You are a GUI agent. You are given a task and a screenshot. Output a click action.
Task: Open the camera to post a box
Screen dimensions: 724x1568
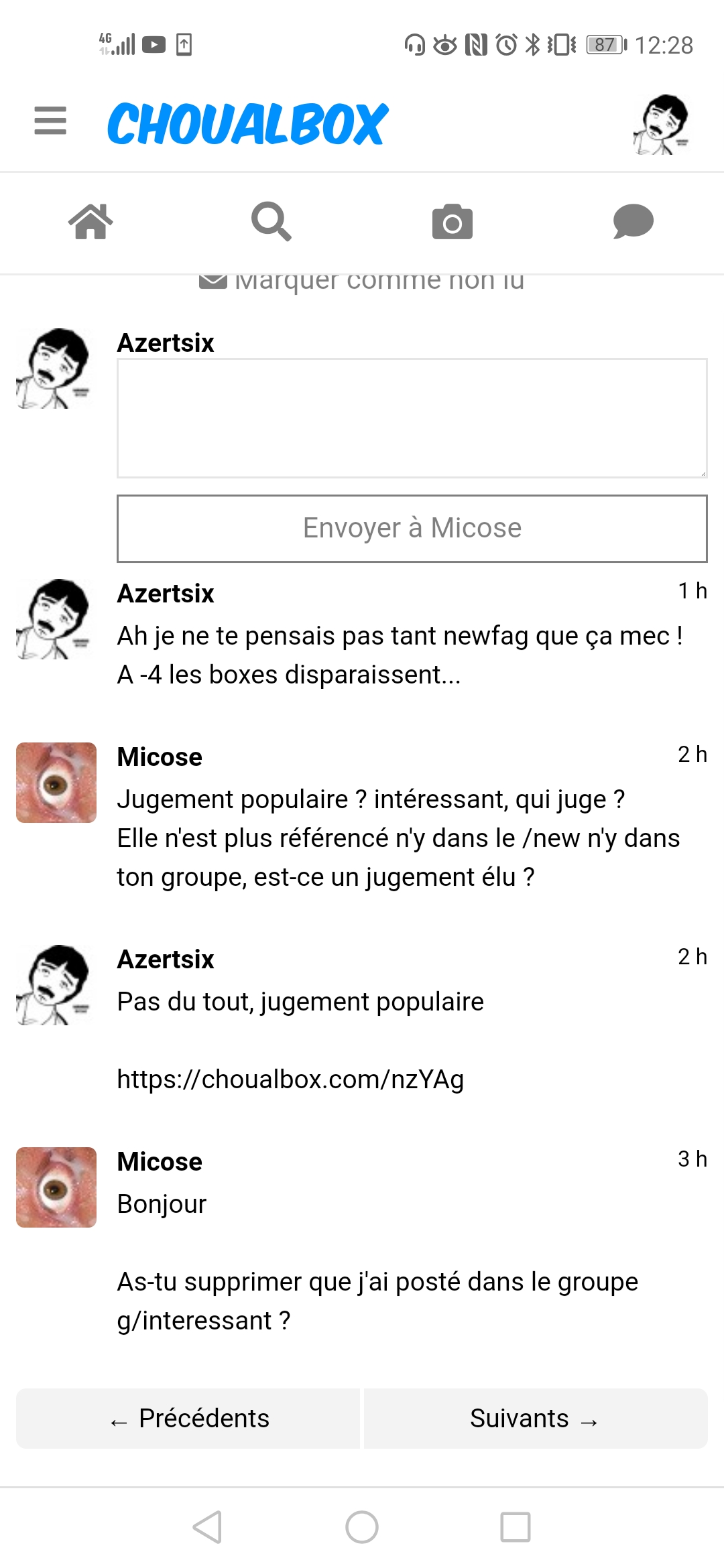pyautogui.click(x=452, y=222)
